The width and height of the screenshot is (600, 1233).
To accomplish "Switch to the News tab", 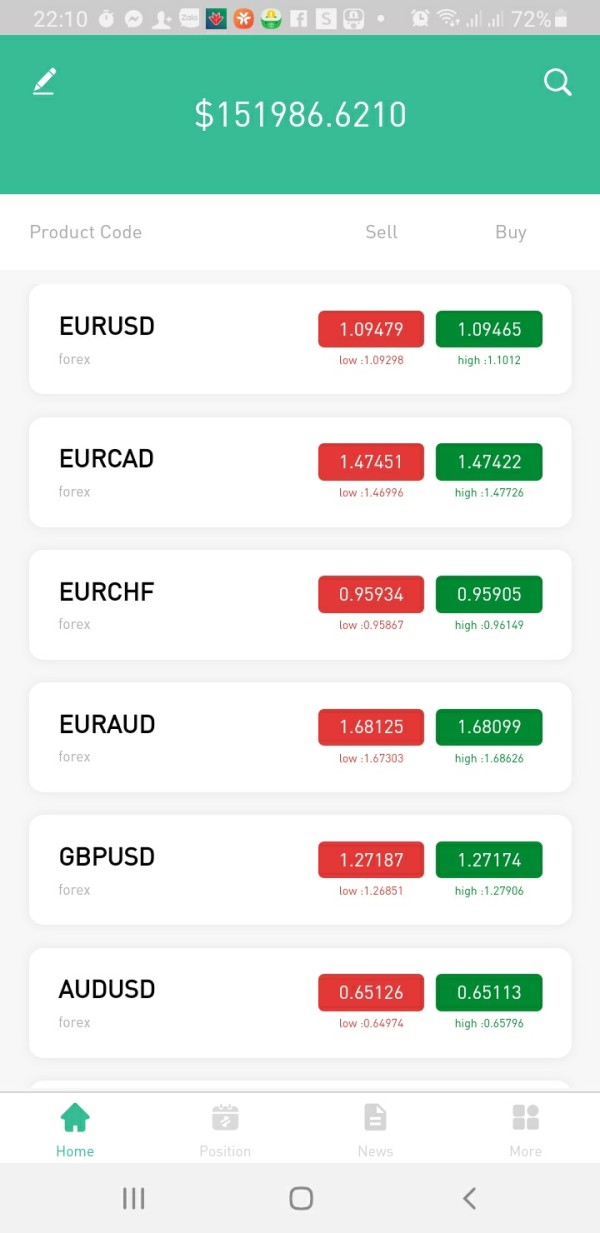I will [x=375, y=1130].
